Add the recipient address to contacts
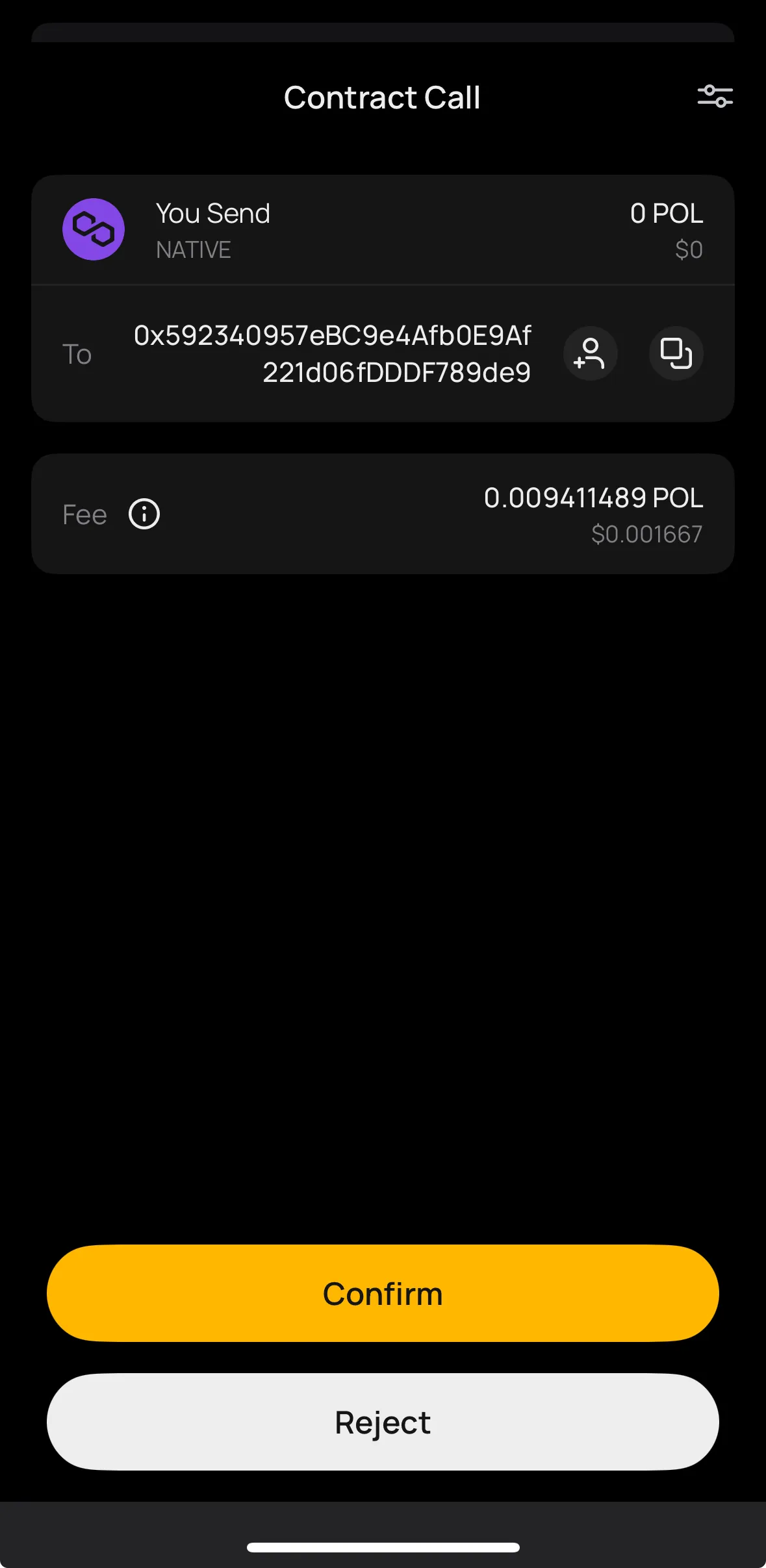The height and width of the screenshot is (1568, 766). click(x=589, y=354)
